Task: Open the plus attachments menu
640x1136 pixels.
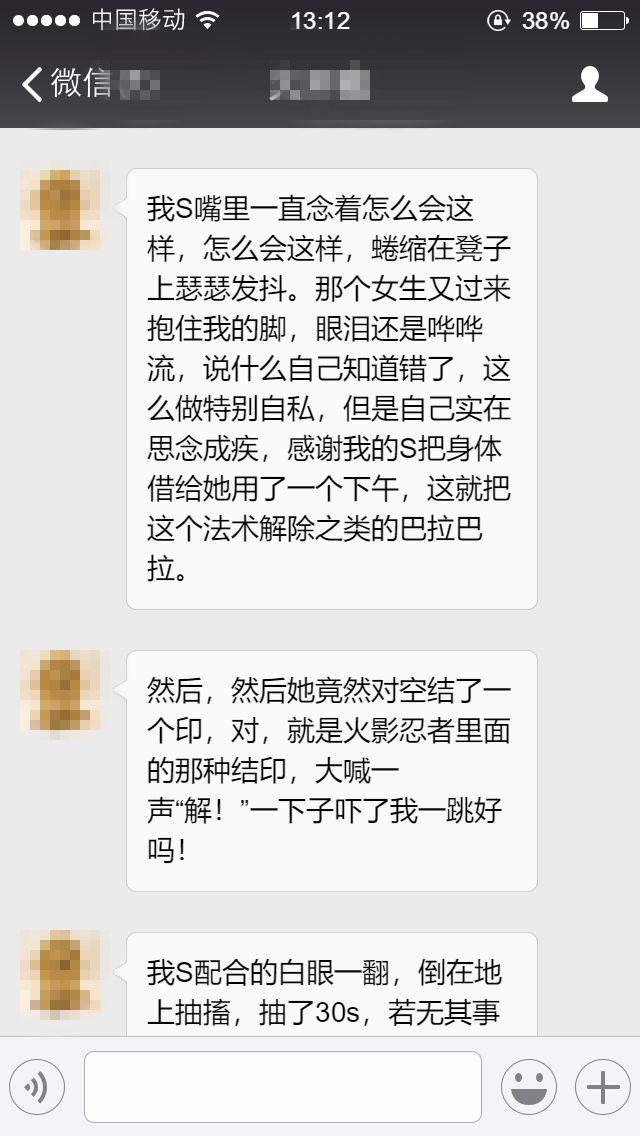Action: pos(602,1087)
